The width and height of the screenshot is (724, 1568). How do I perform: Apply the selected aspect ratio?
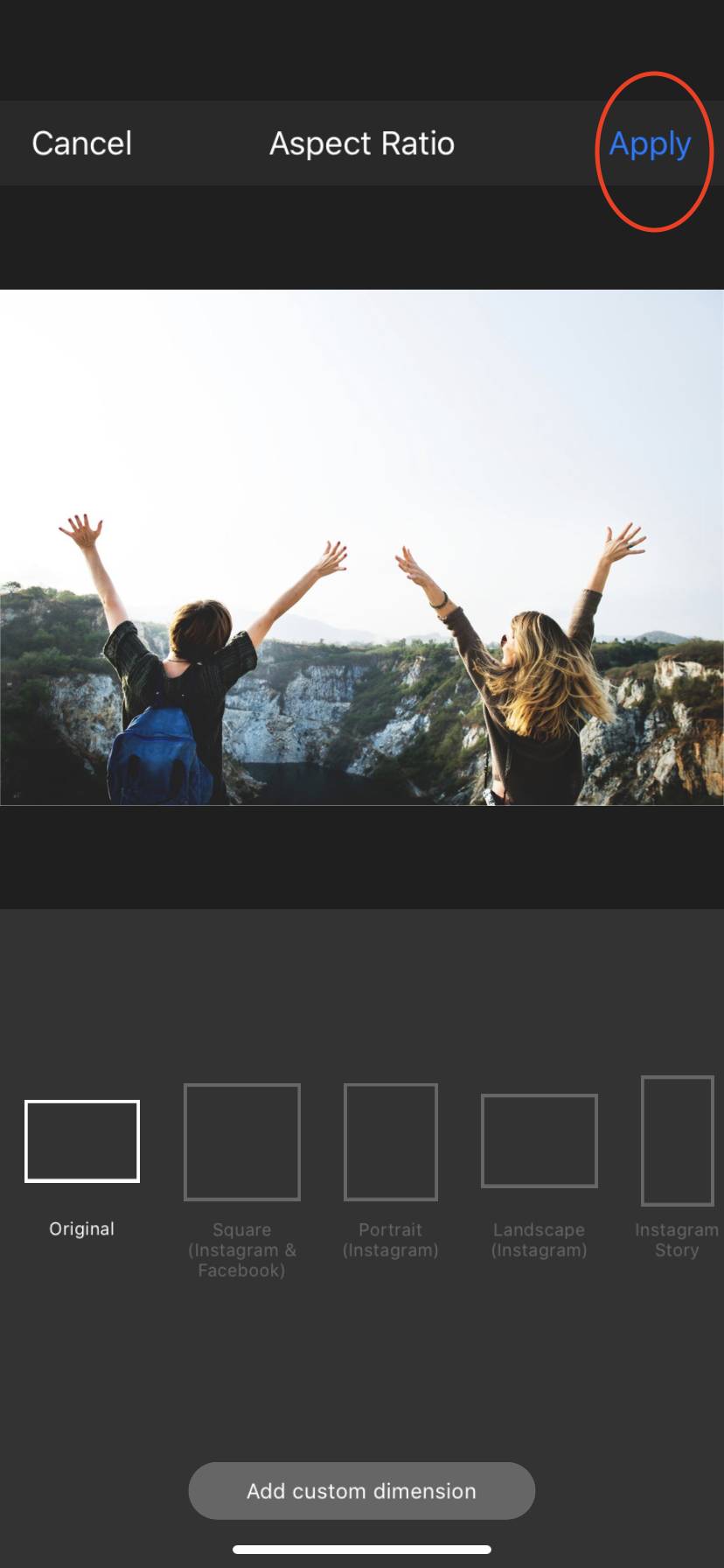650,143
